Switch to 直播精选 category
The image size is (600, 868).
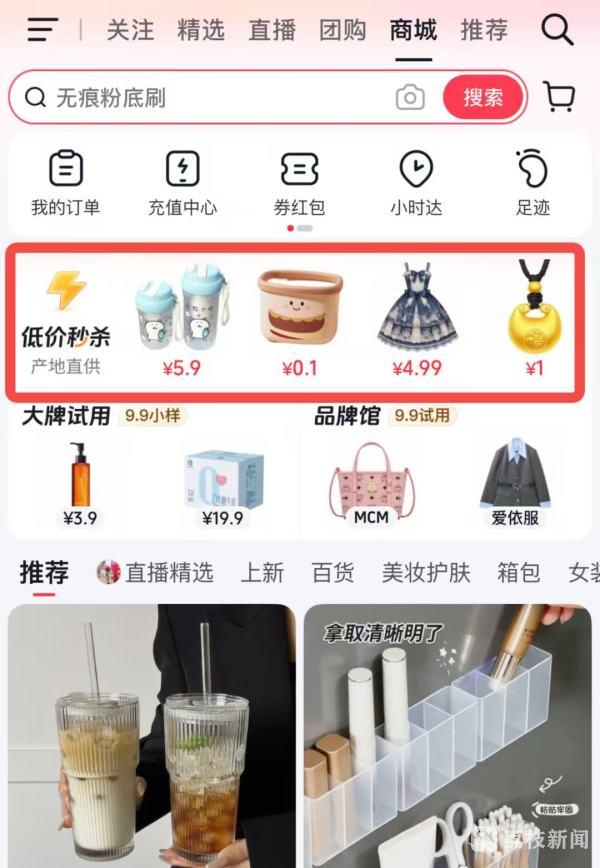click(x=155, y=573)
